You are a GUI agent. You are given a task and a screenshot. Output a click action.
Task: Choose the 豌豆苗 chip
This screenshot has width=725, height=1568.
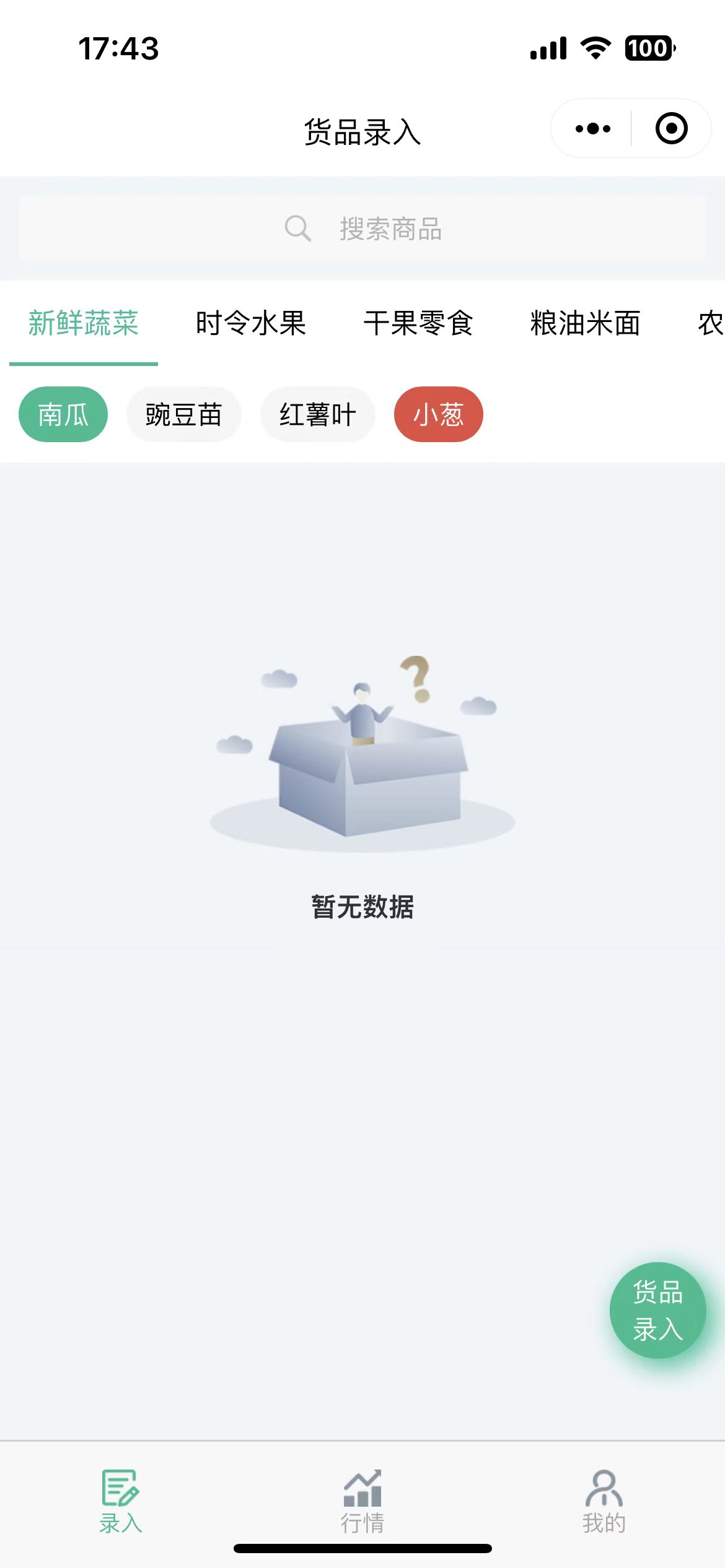(x=183, y=414)
